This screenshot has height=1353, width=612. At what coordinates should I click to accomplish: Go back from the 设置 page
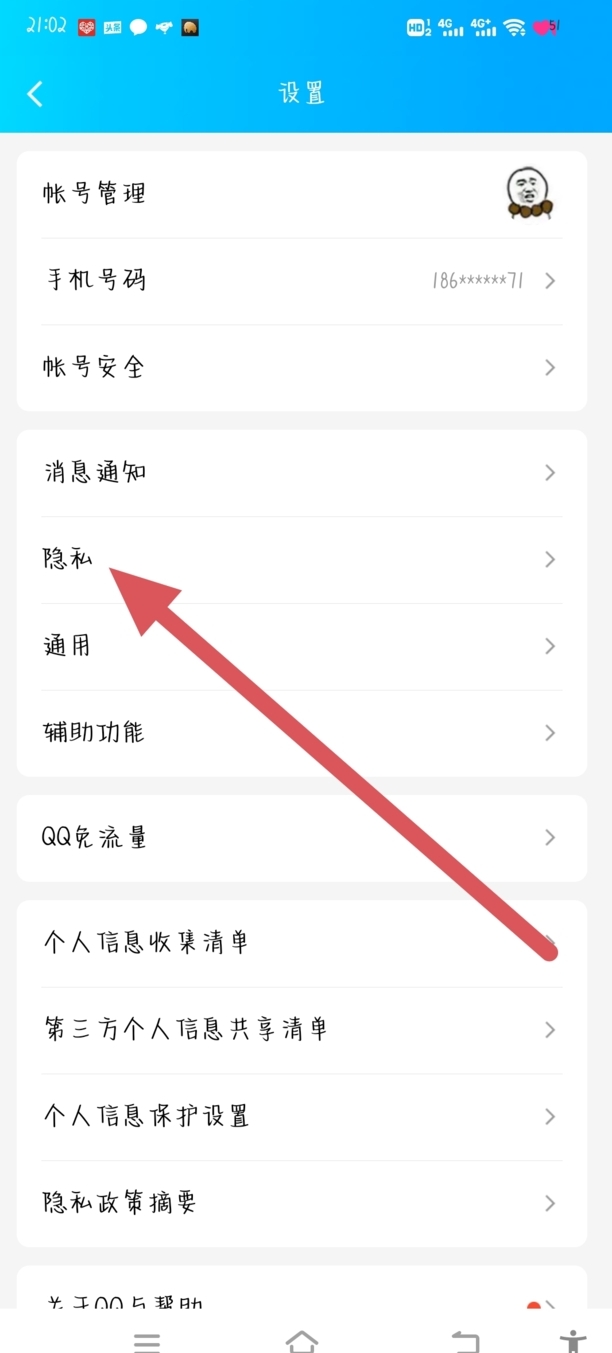(36, 94)
